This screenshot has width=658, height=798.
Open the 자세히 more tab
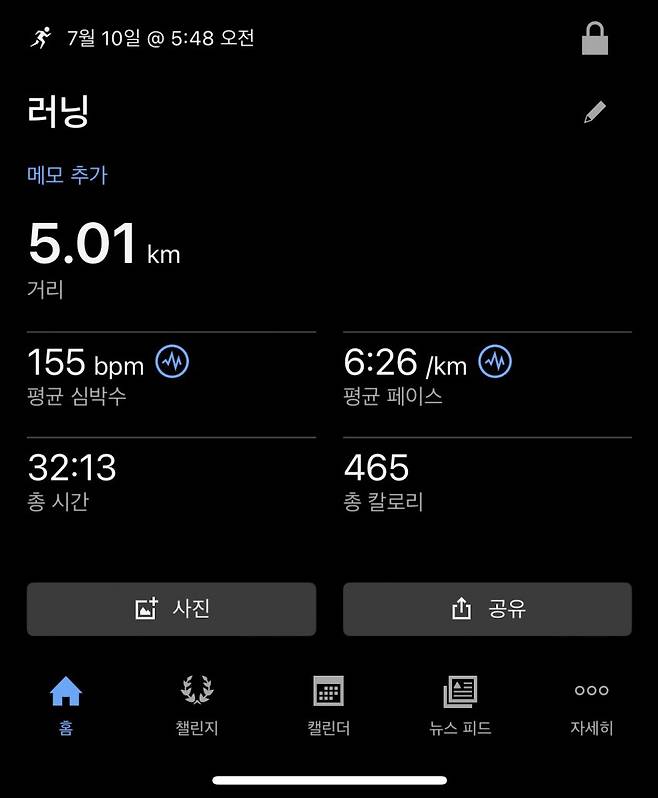pyautogui.click(x=591, y=704)
